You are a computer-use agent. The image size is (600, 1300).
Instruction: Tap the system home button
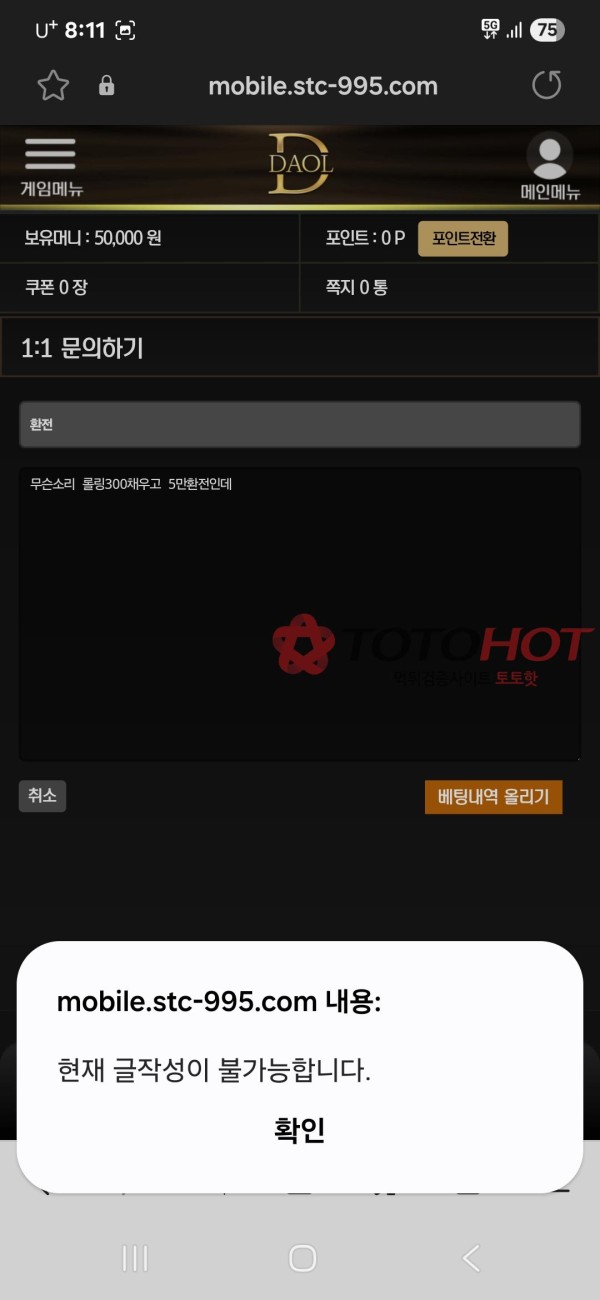click(x=301, y=1257)
